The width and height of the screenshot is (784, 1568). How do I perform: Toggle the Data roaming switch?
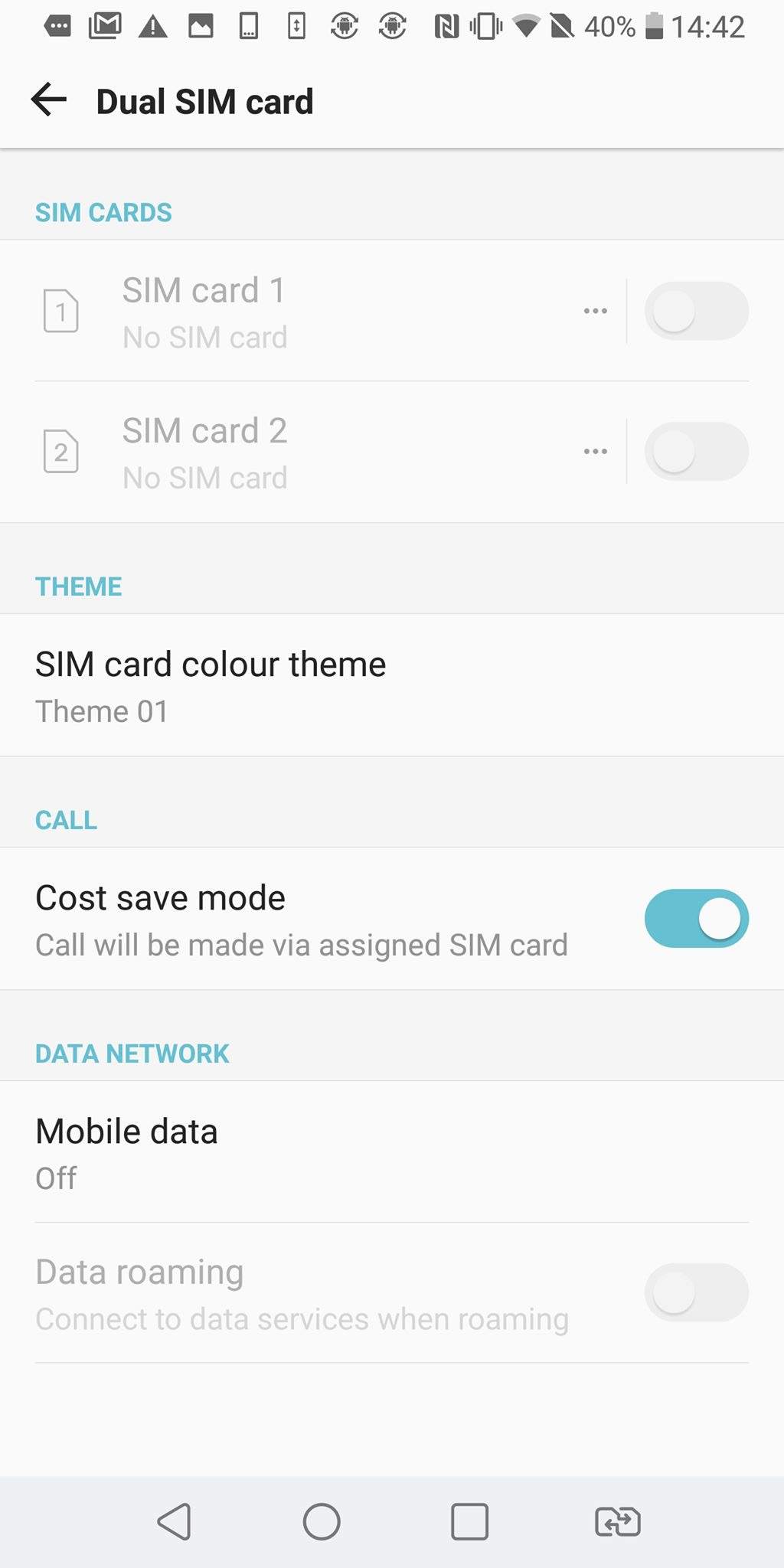[x=695, y=1293]
